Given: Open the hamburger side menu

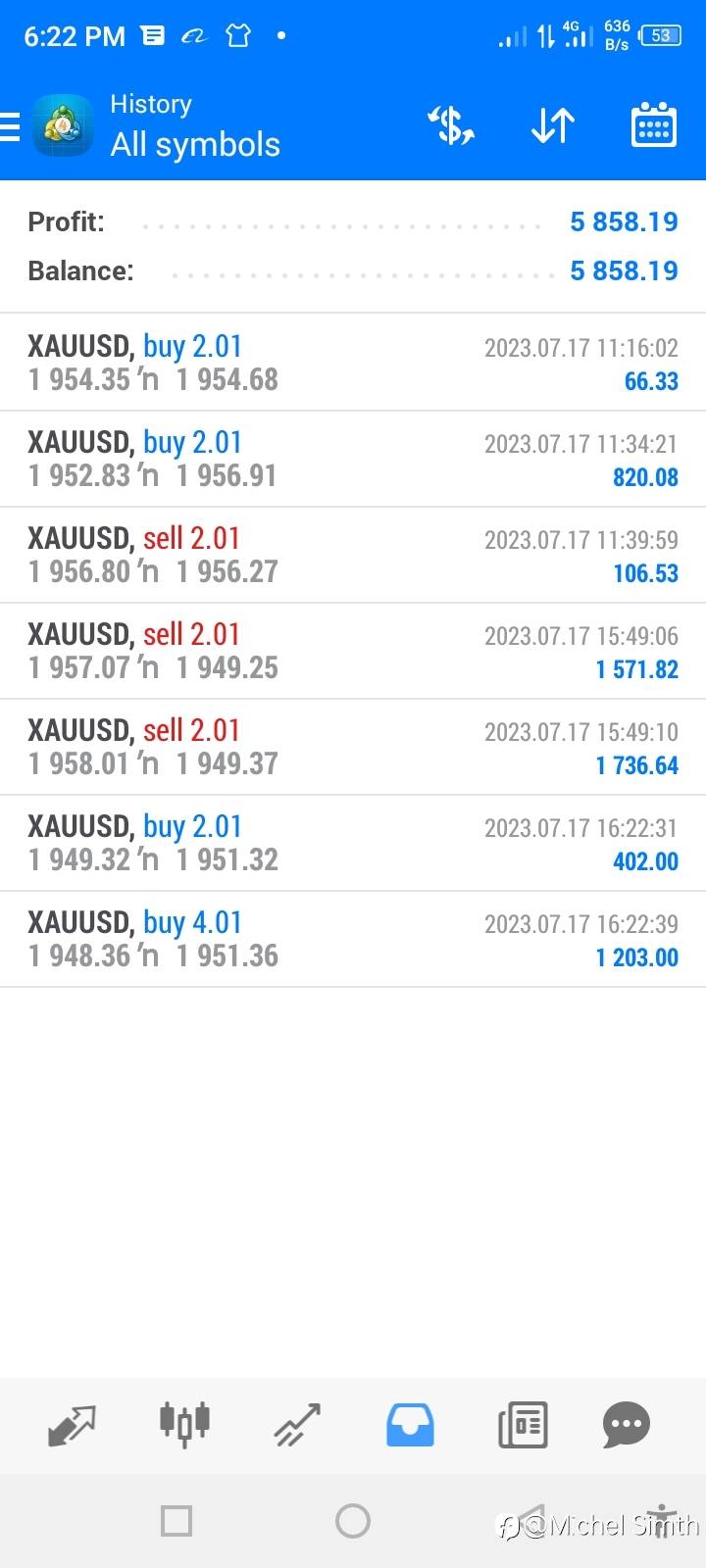Looking at the screenshot, I should coord(10,127).
